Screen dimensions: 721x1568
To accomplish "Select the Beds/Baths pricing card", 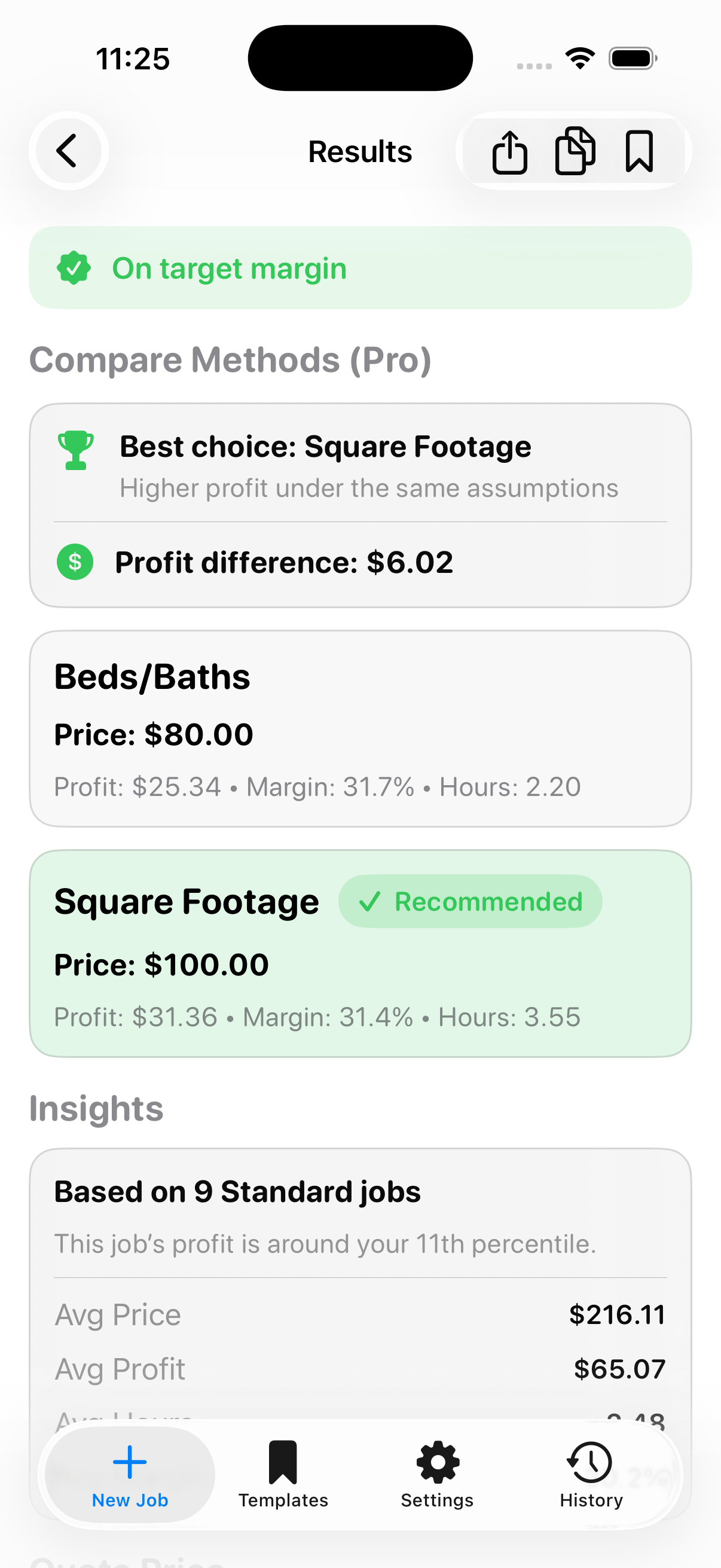I will 360,727.
